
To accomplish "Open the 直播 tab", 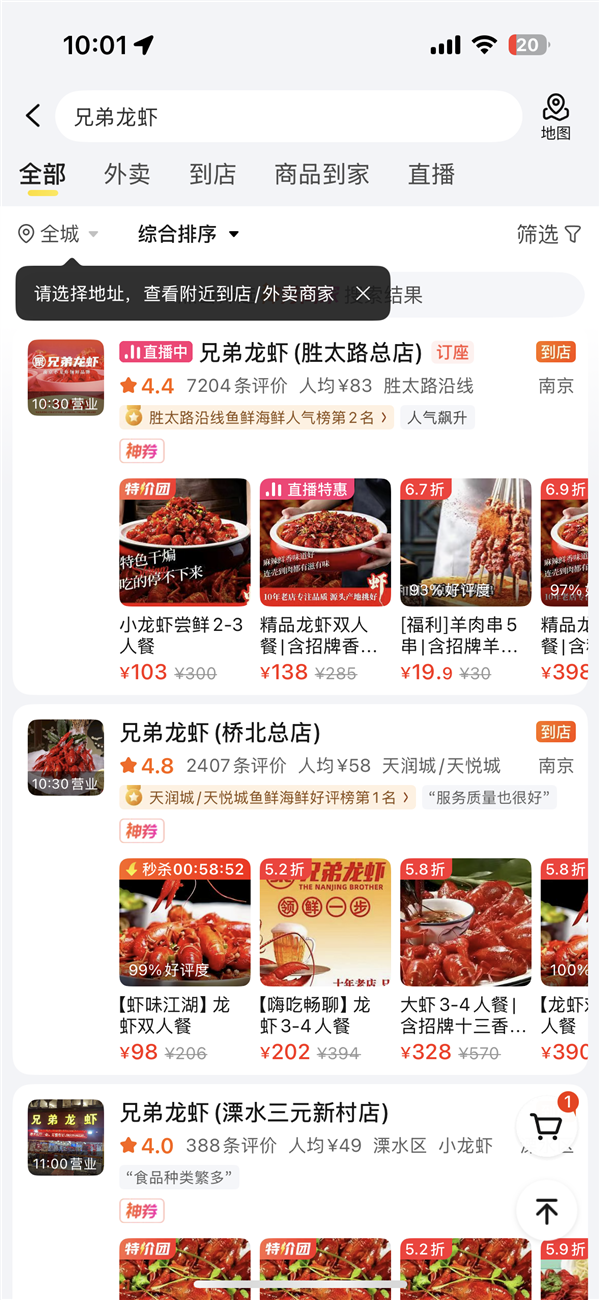I will click(x=431, y=174).
